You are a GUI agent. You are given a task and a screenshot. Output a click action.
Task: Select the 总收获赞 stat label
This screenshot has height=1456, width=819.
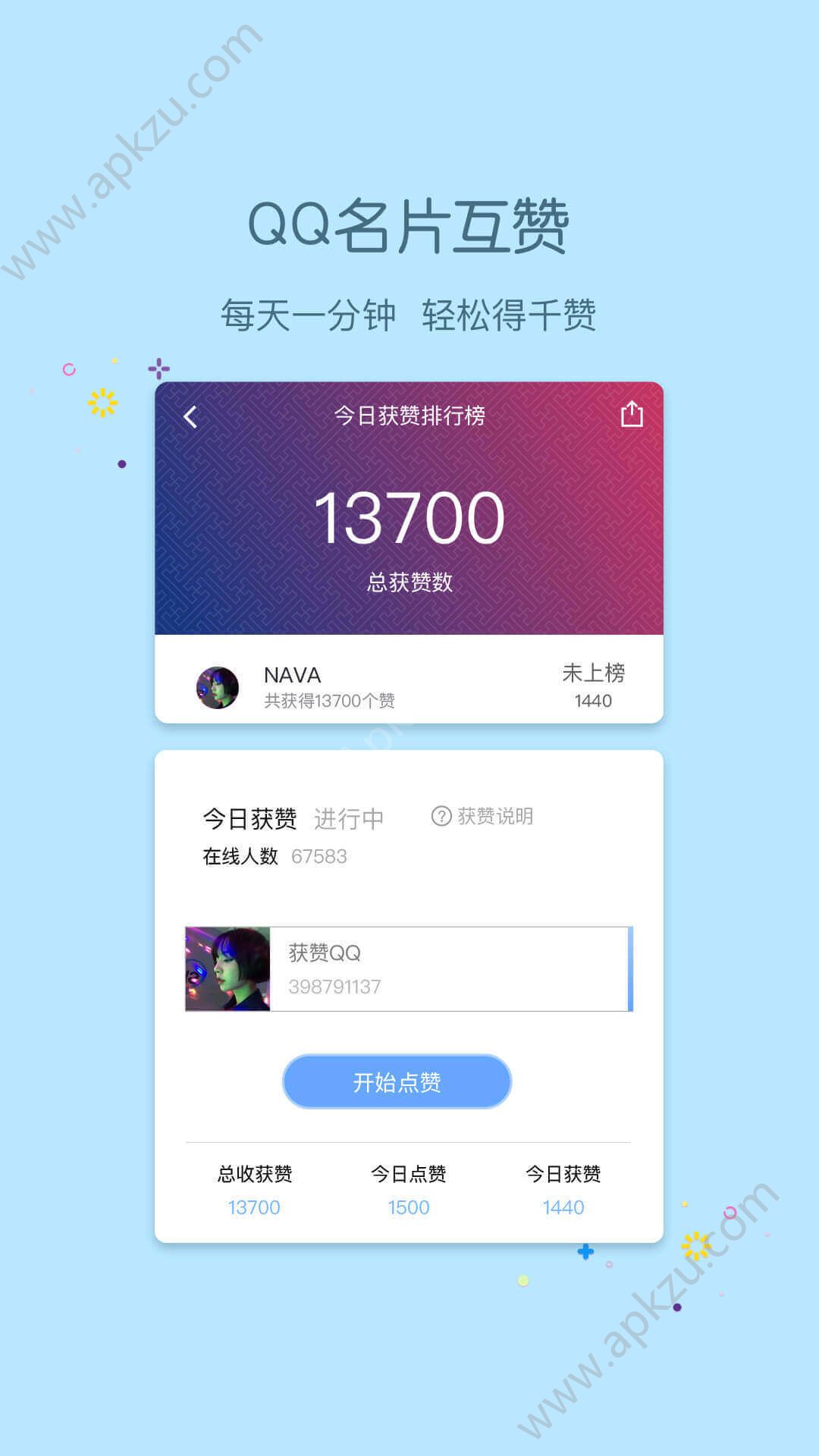pos(254,1172)
